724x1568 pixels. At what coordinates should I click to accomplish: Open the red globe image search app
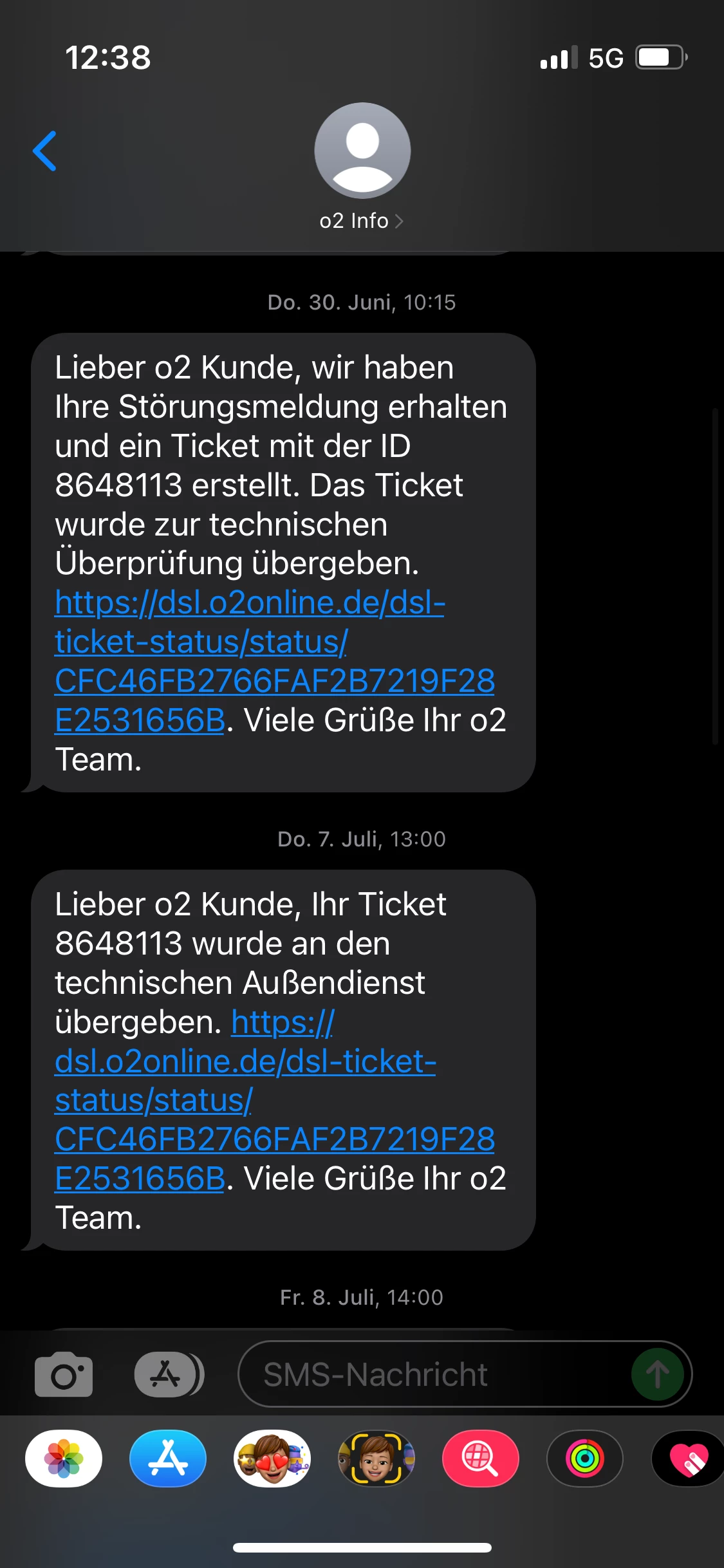point(481,1459)
